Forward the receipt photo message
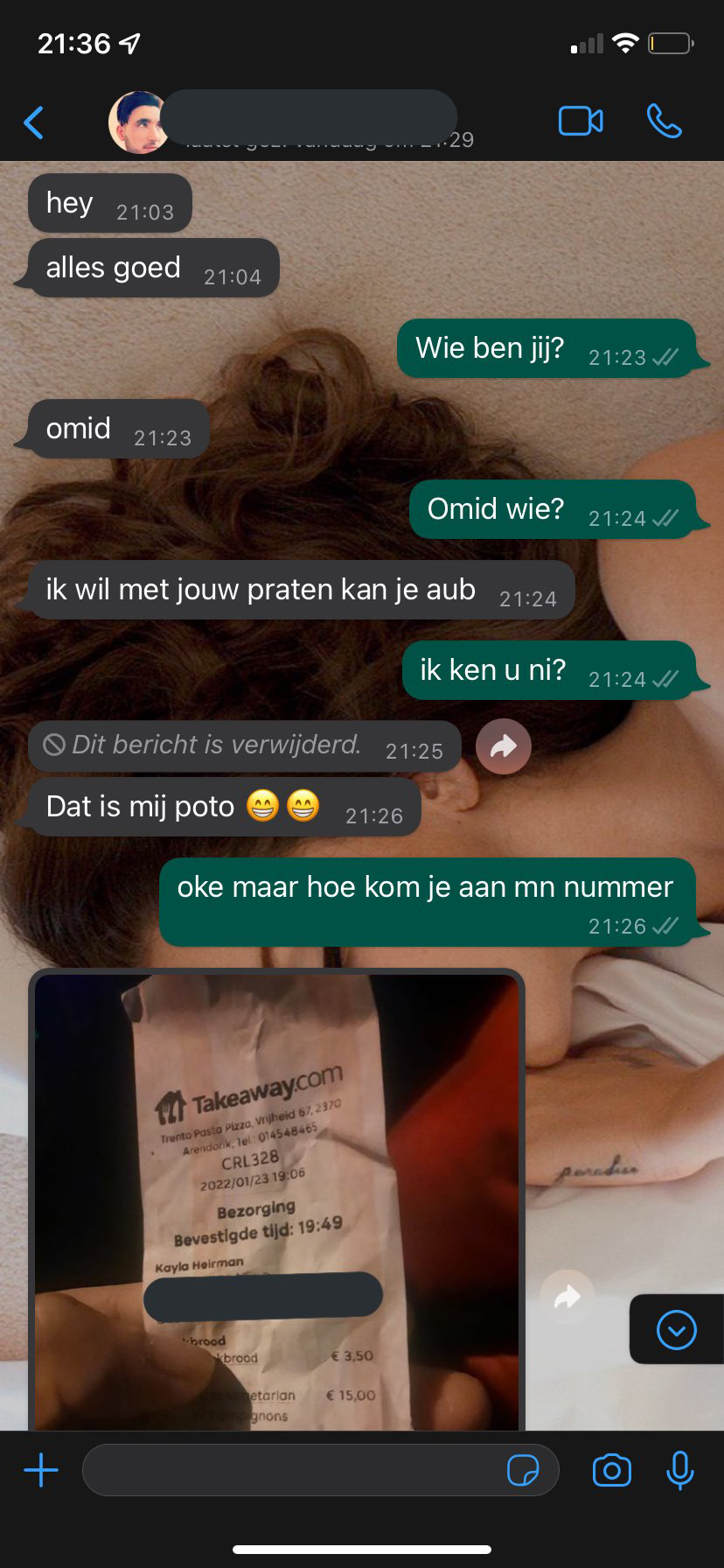The image size is (724, 1568). click(x=567, y=1296)
